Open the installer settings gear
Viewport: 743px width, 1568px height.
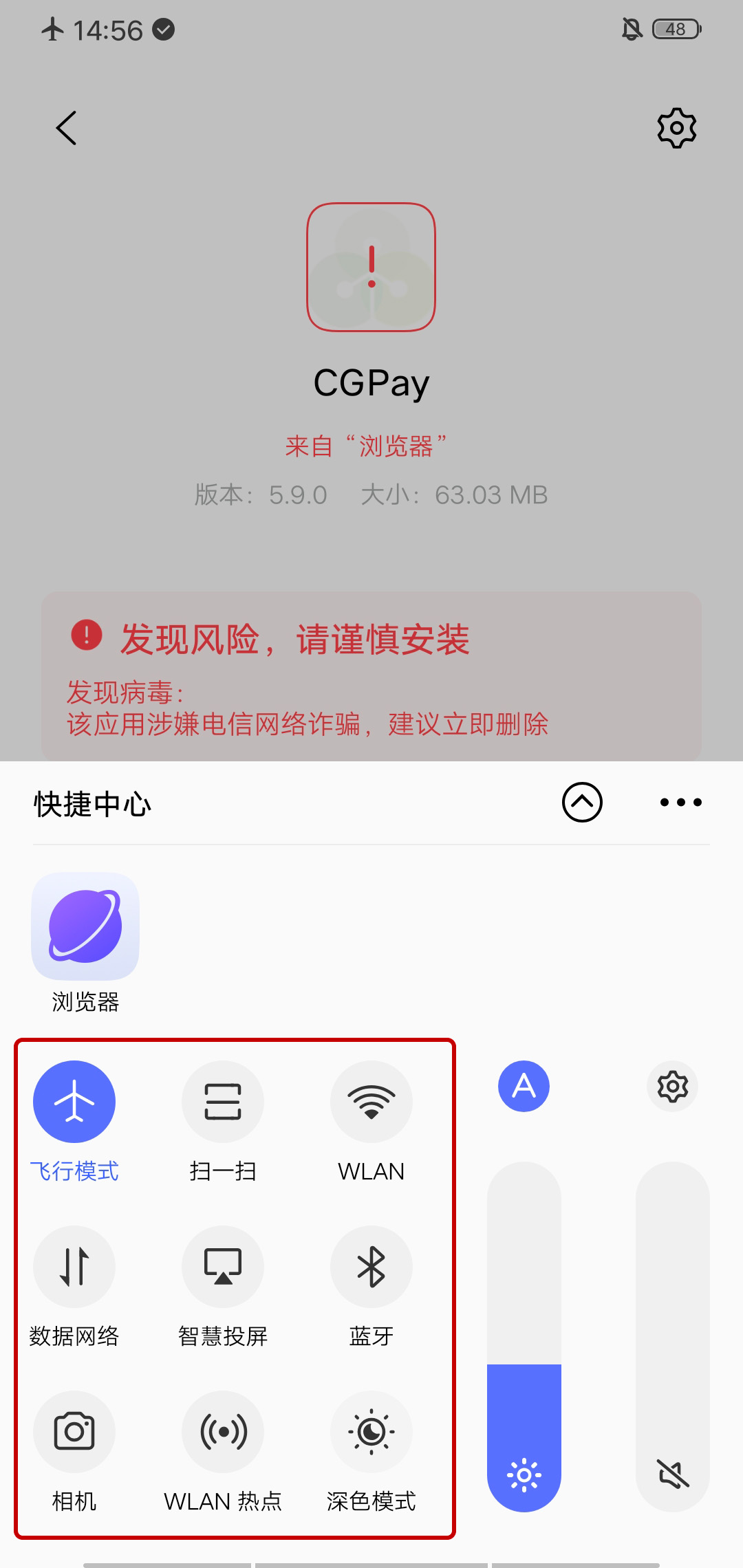677,128
